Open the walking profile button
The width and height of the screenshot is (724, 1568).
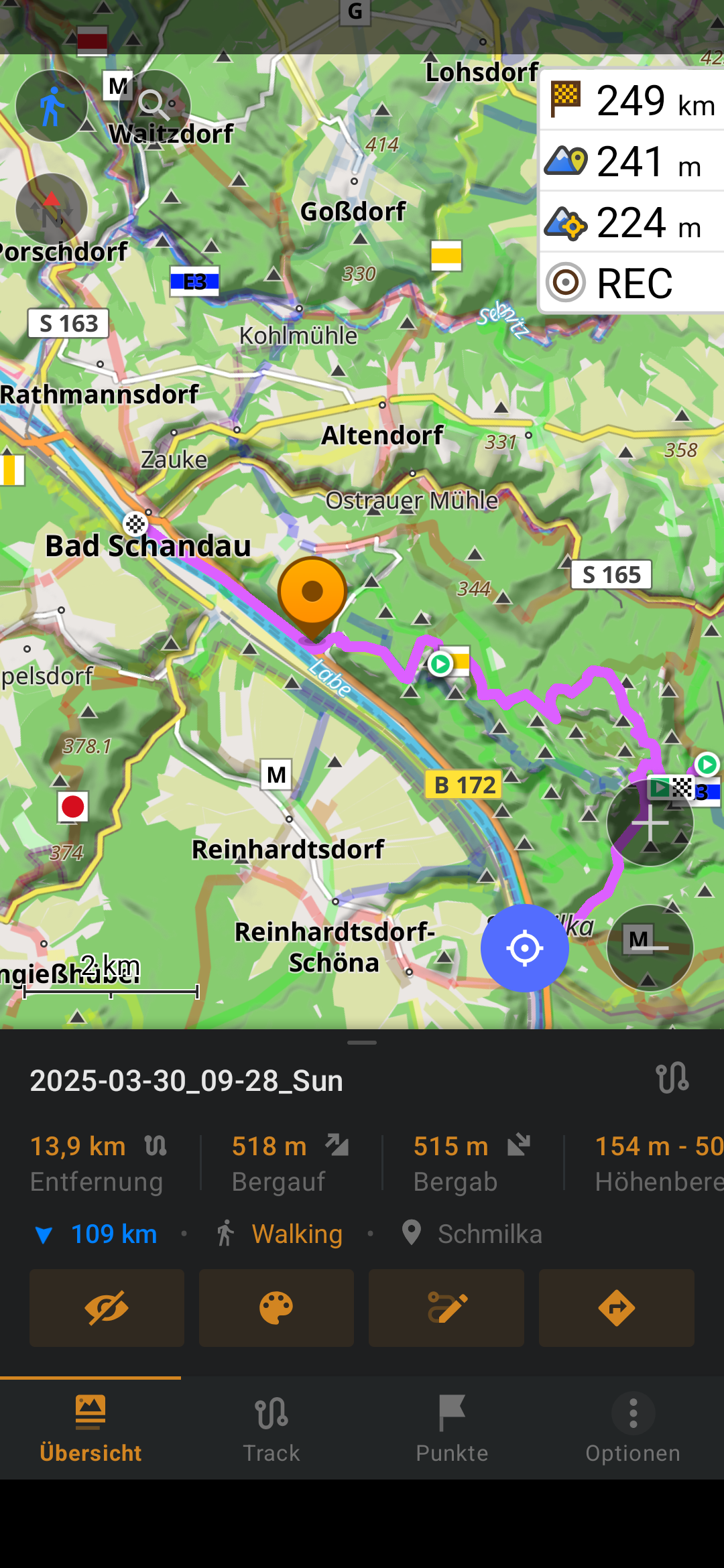click(52, 105)
